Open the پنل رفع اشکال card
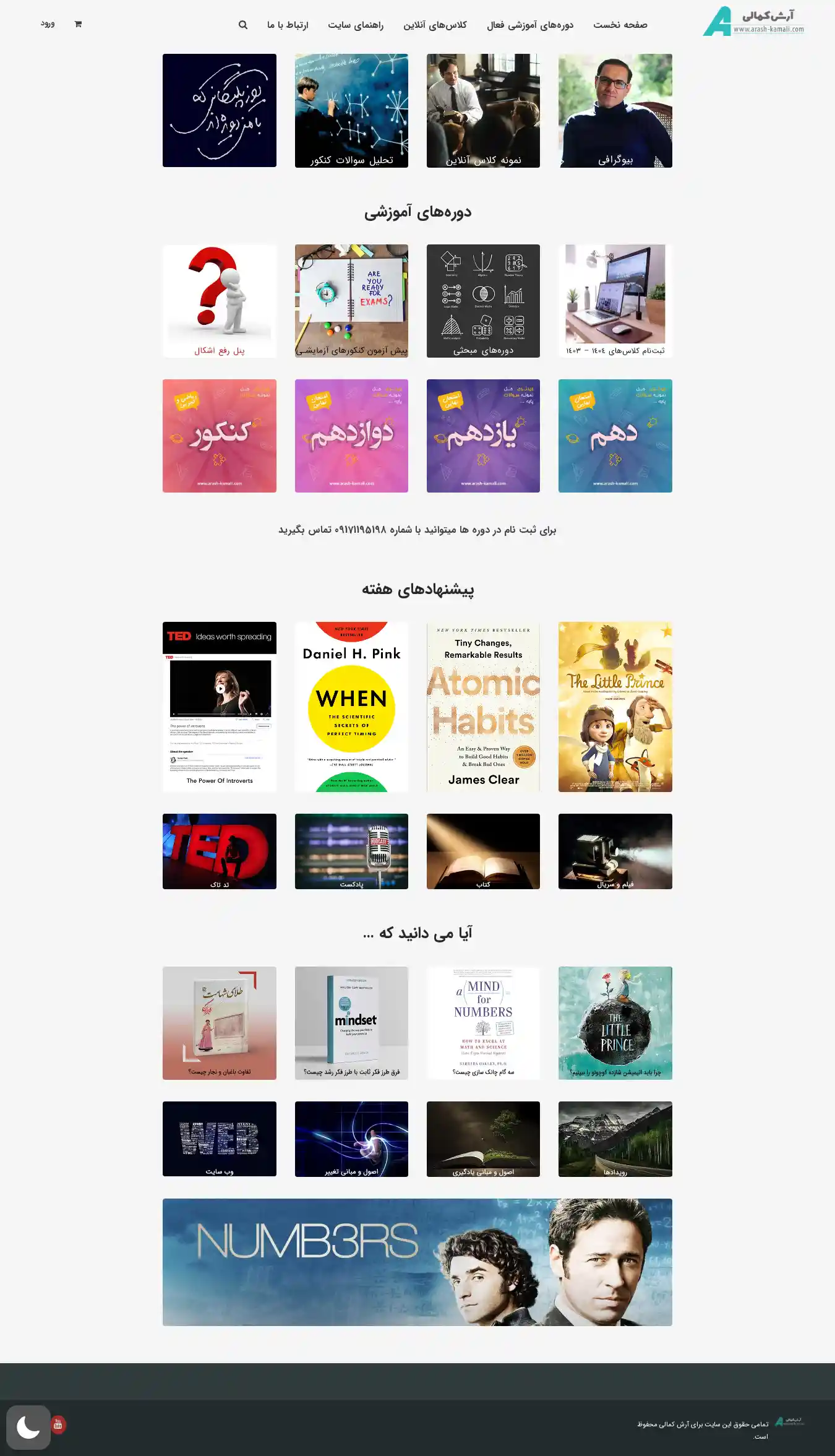 [220, 301]
